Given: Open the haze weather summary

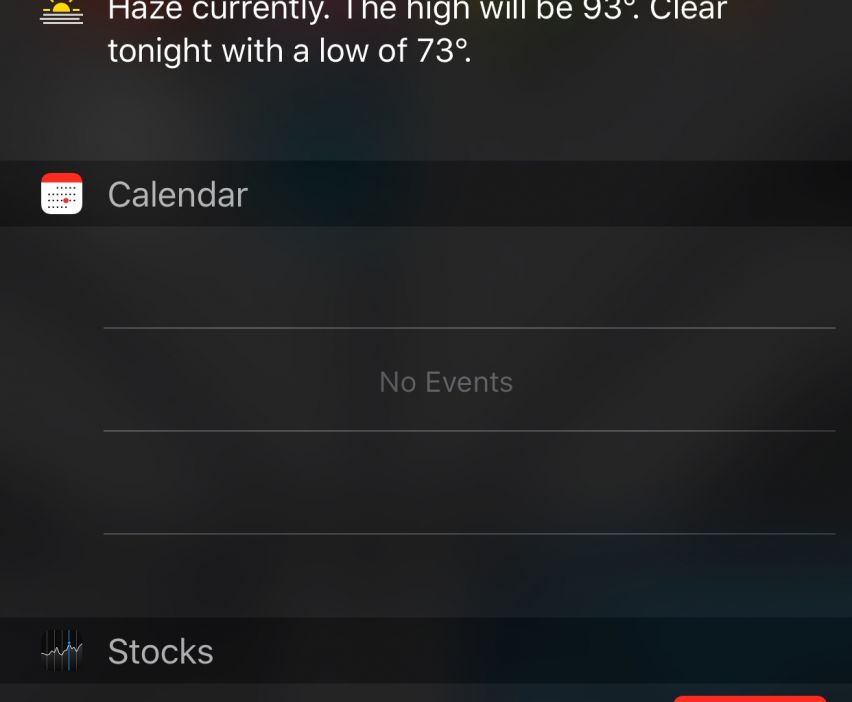Looking at the screenshot, I should [416, 31].
